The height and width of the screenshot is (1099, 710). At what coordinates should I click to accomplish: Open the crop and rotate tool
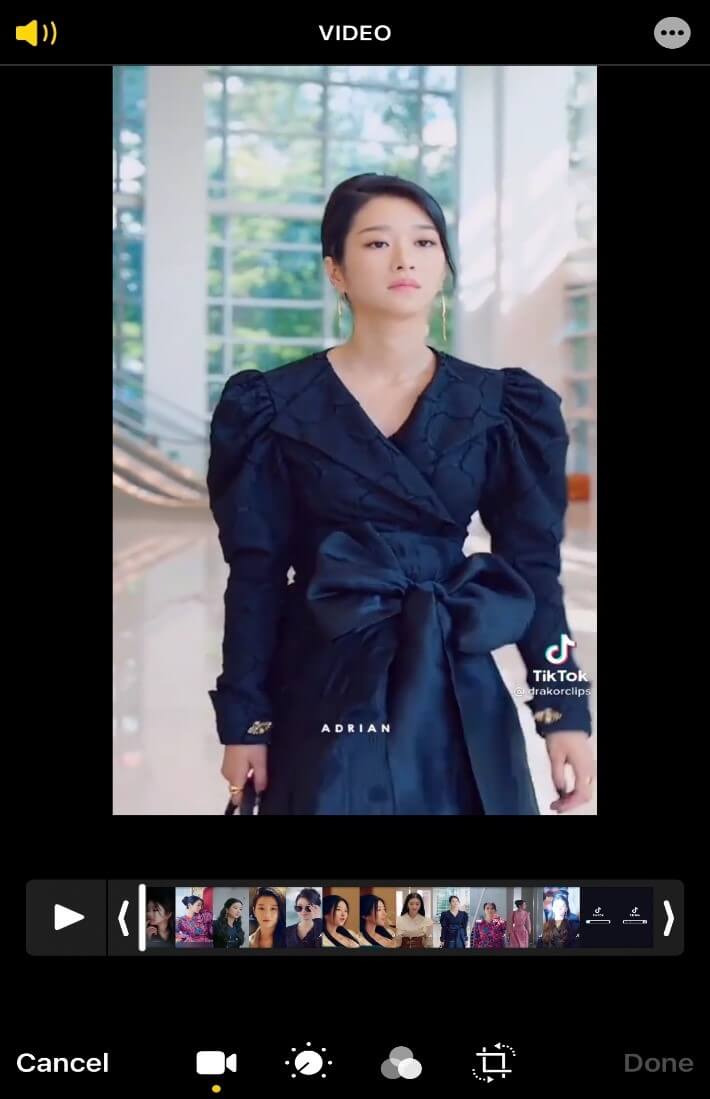tap(493, 1063)
